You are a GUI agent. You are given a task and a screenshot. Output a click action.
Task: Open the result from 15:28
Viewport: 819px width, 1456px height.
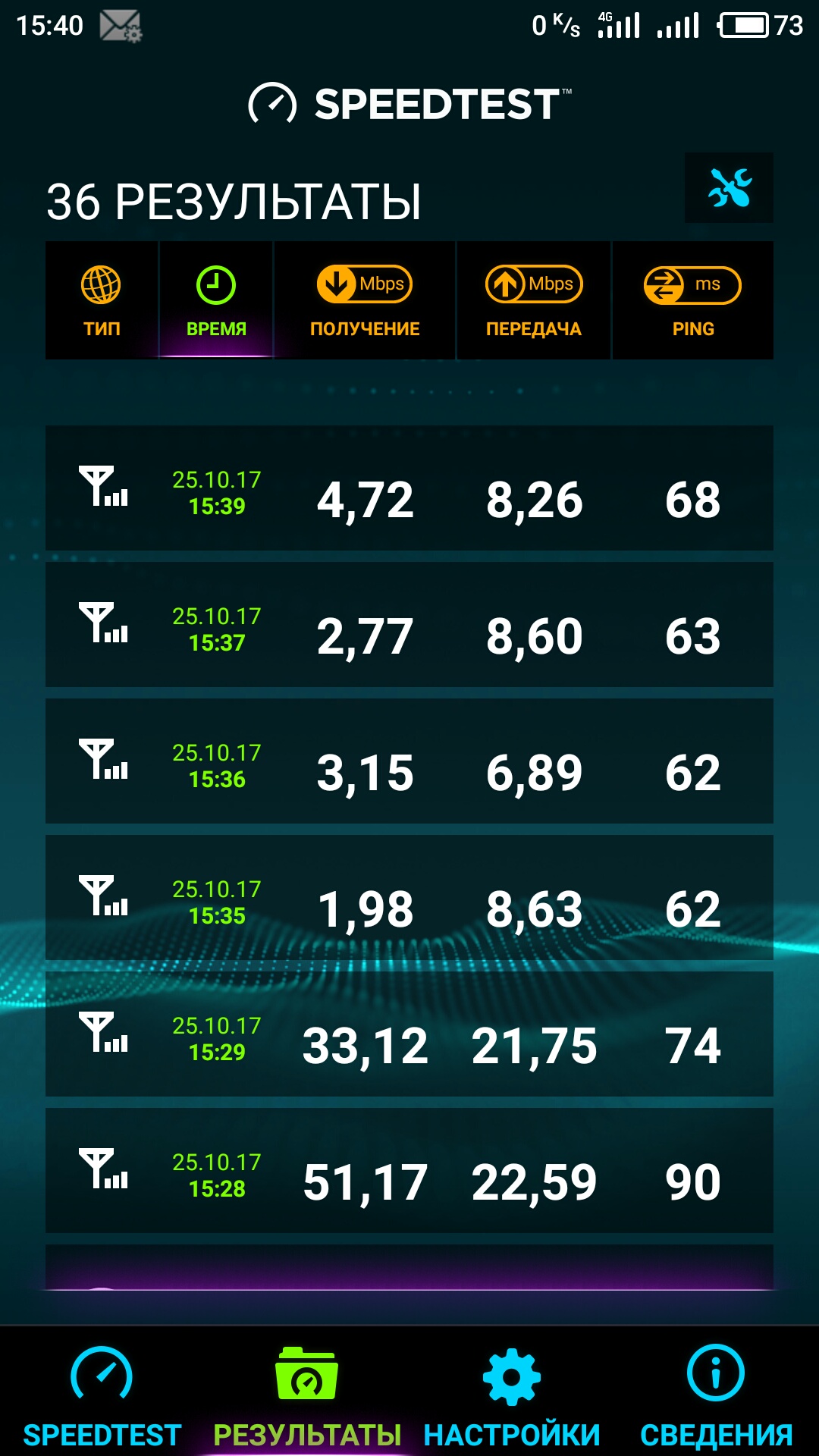pyautogui.click(x=409, y=1171)
